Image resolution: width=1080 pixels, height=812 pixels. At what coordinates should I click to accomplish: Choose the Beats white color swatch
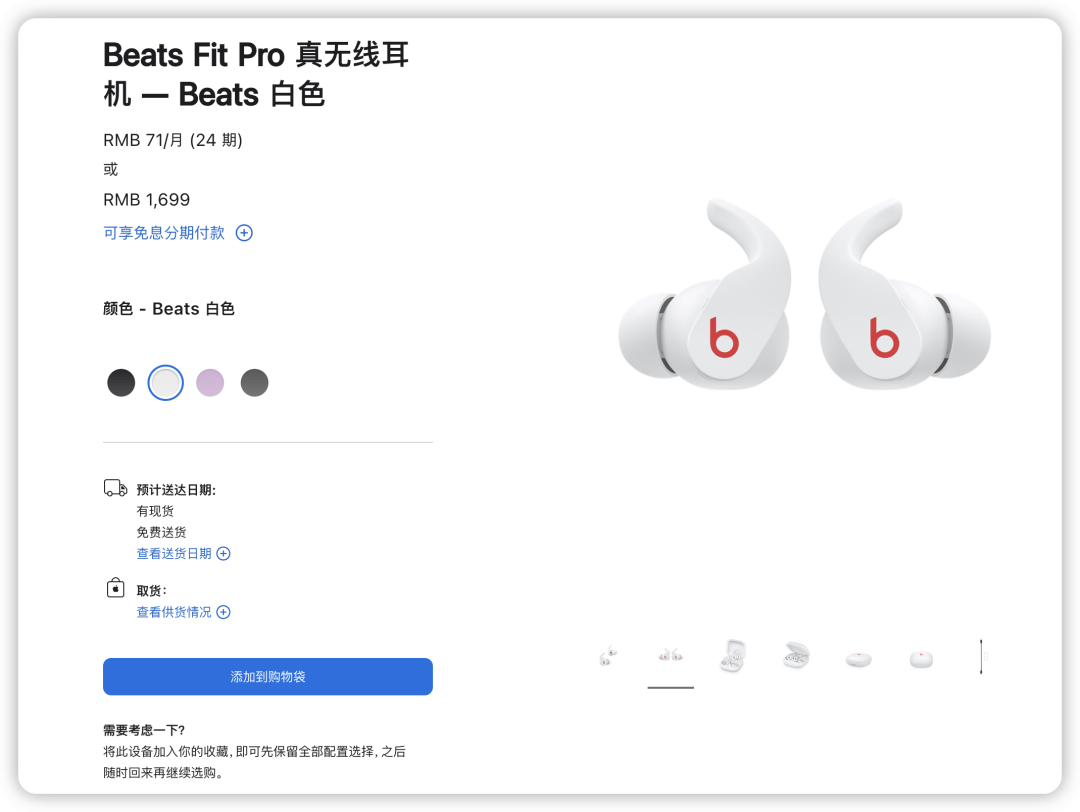(166, 382)
